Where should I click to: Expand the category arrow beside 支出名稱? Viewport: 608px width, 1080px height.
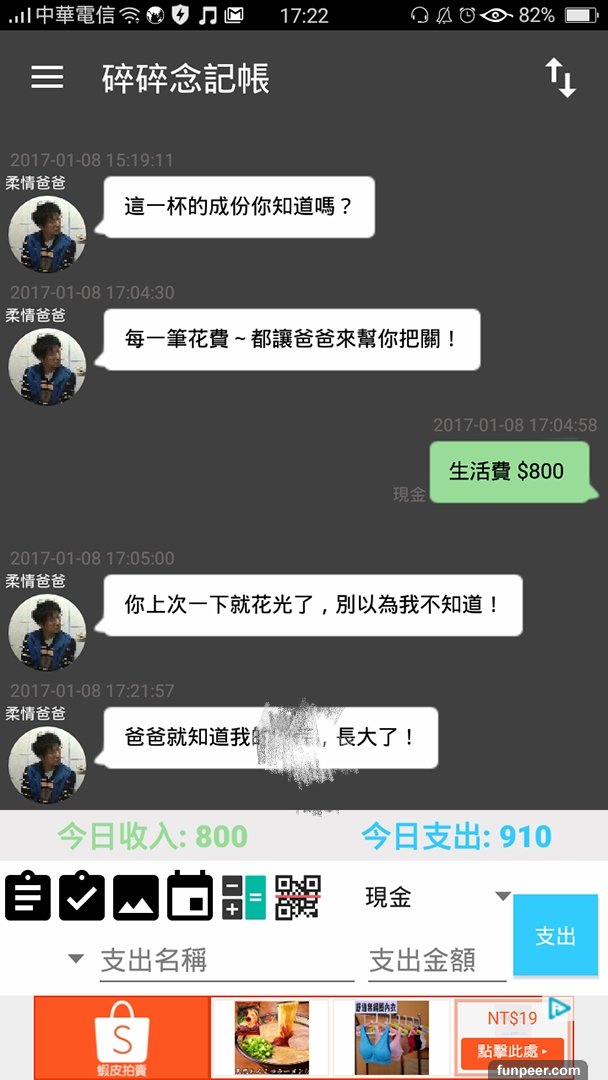76,959
